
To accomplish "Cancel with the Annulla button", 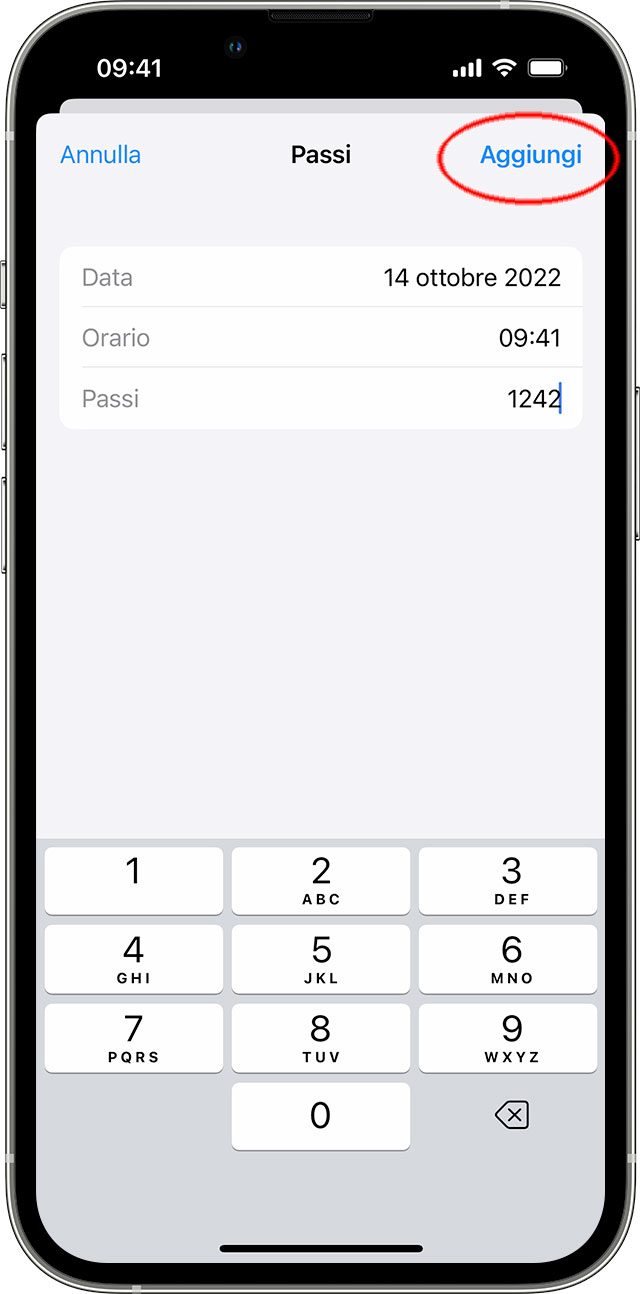I will pyautogui.click(x=100, y=155).
